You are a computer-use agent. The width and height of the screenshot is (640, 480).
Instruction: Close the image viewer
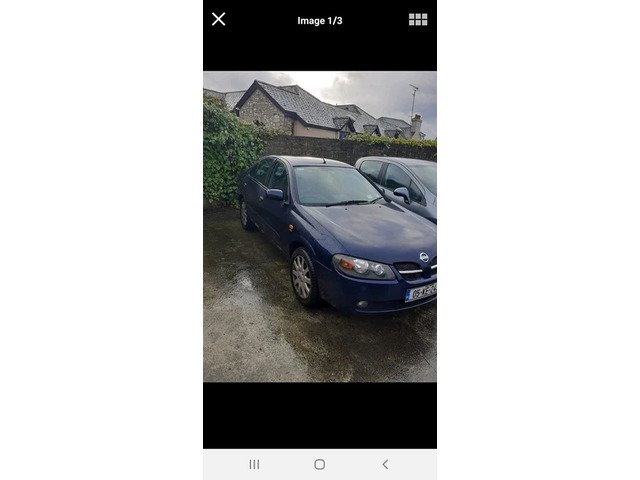point(219,19)
